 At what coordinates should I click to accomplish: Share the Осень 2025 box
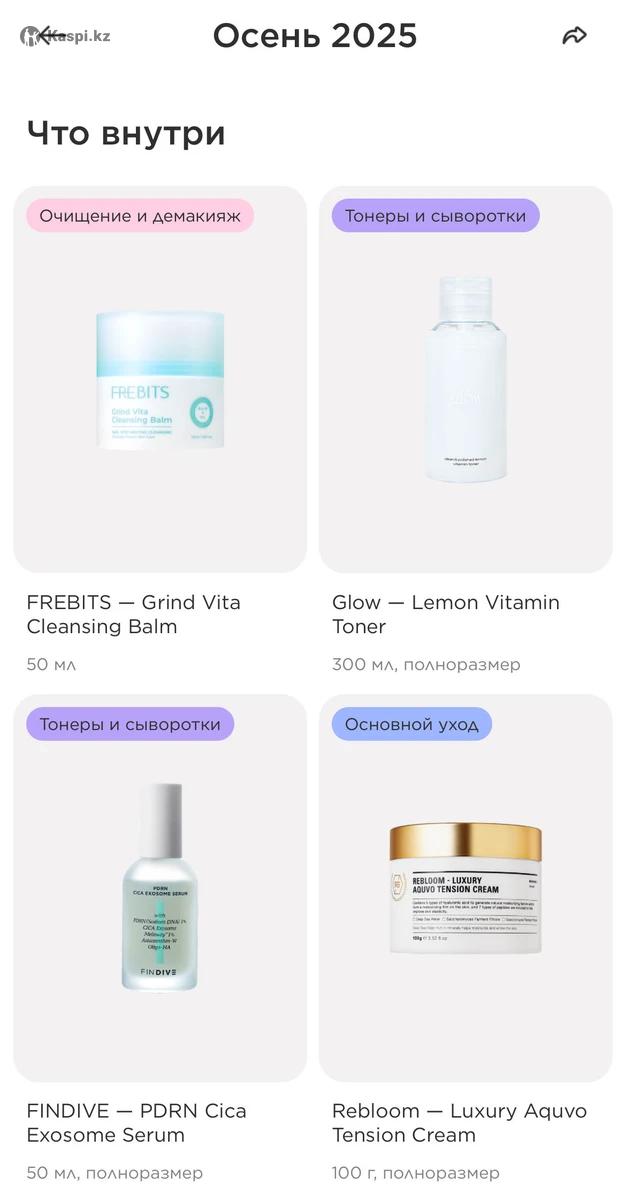[x=574, y=37]
